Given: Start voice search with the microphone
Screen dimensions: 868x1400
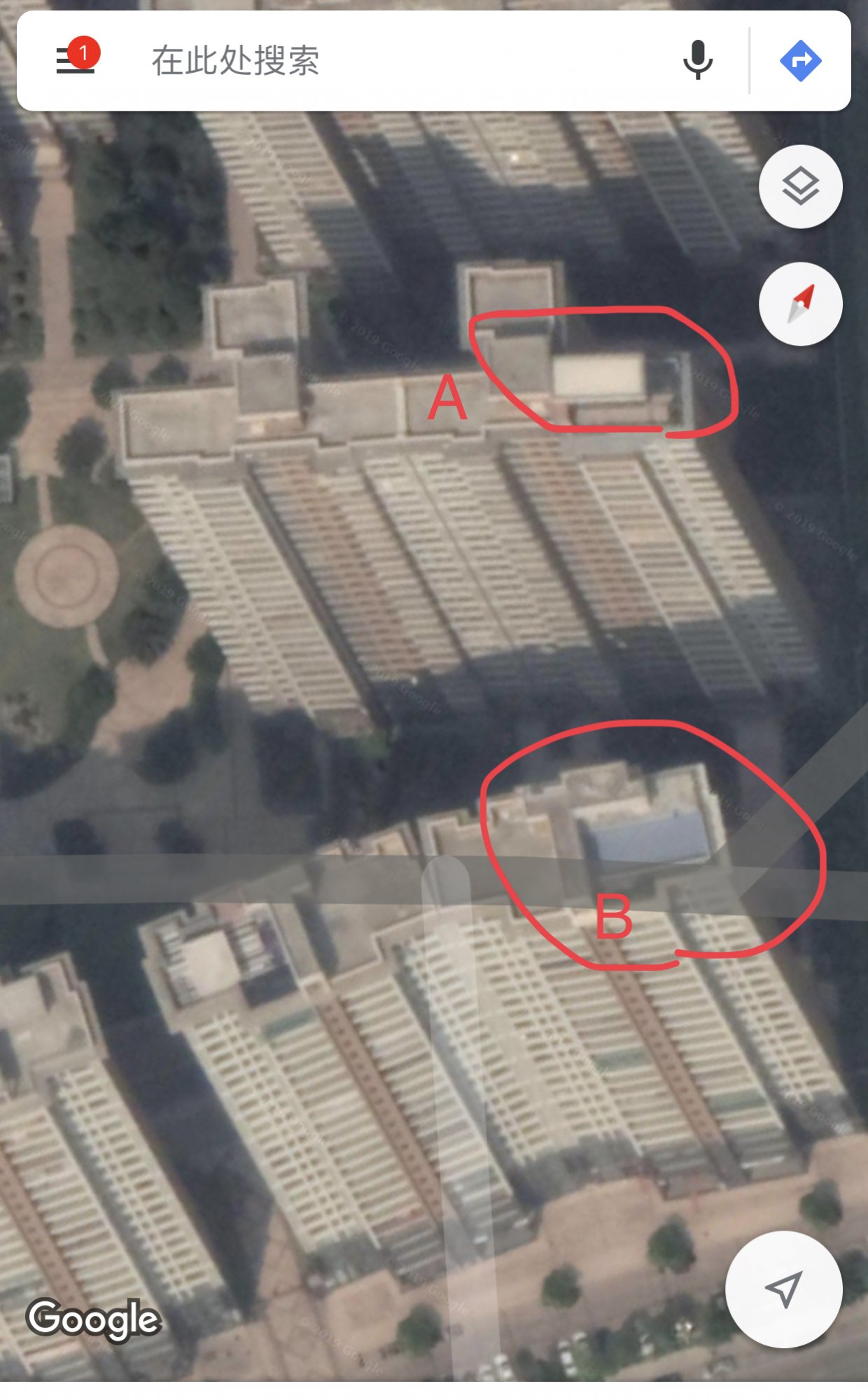Looking at the screenshot, I should click(697, 61).
